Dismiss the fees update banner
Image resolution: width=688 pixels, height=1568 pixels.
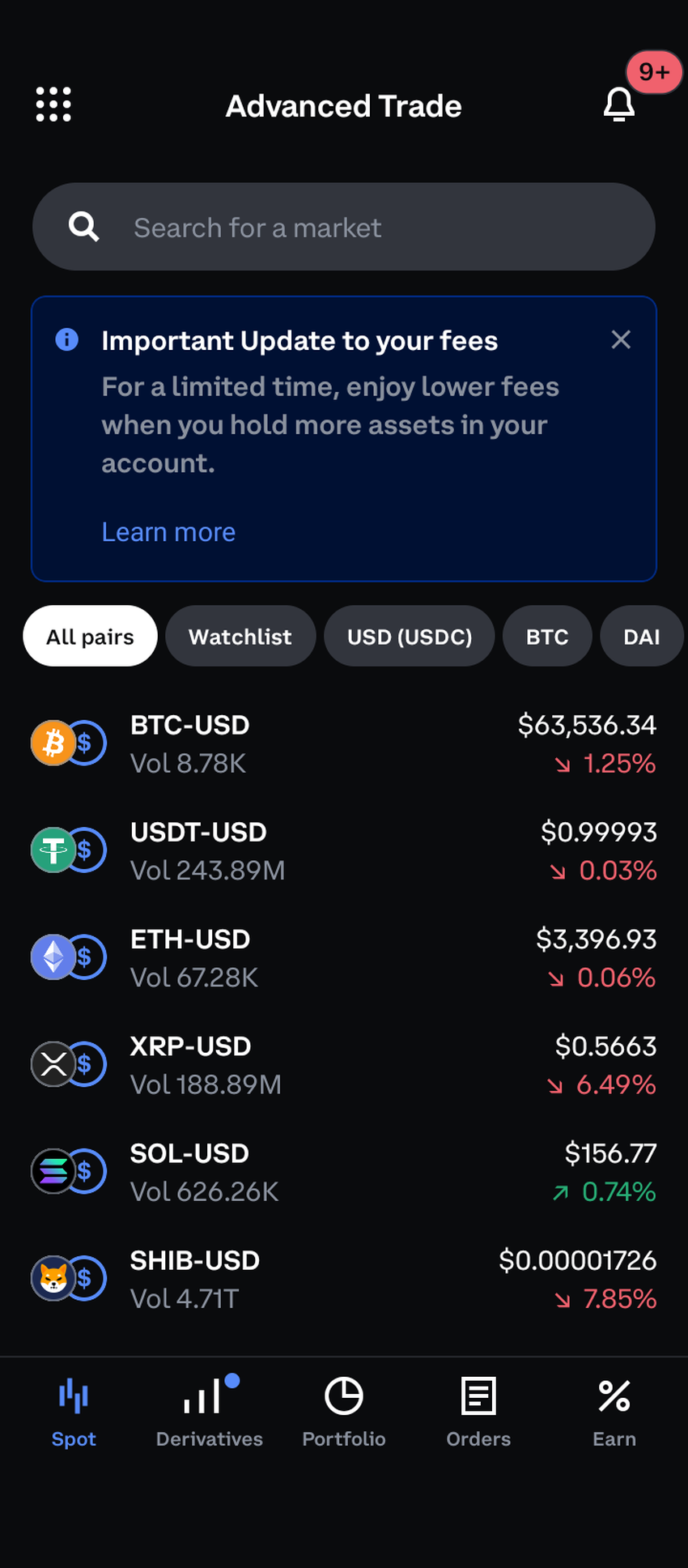point(620,339)
